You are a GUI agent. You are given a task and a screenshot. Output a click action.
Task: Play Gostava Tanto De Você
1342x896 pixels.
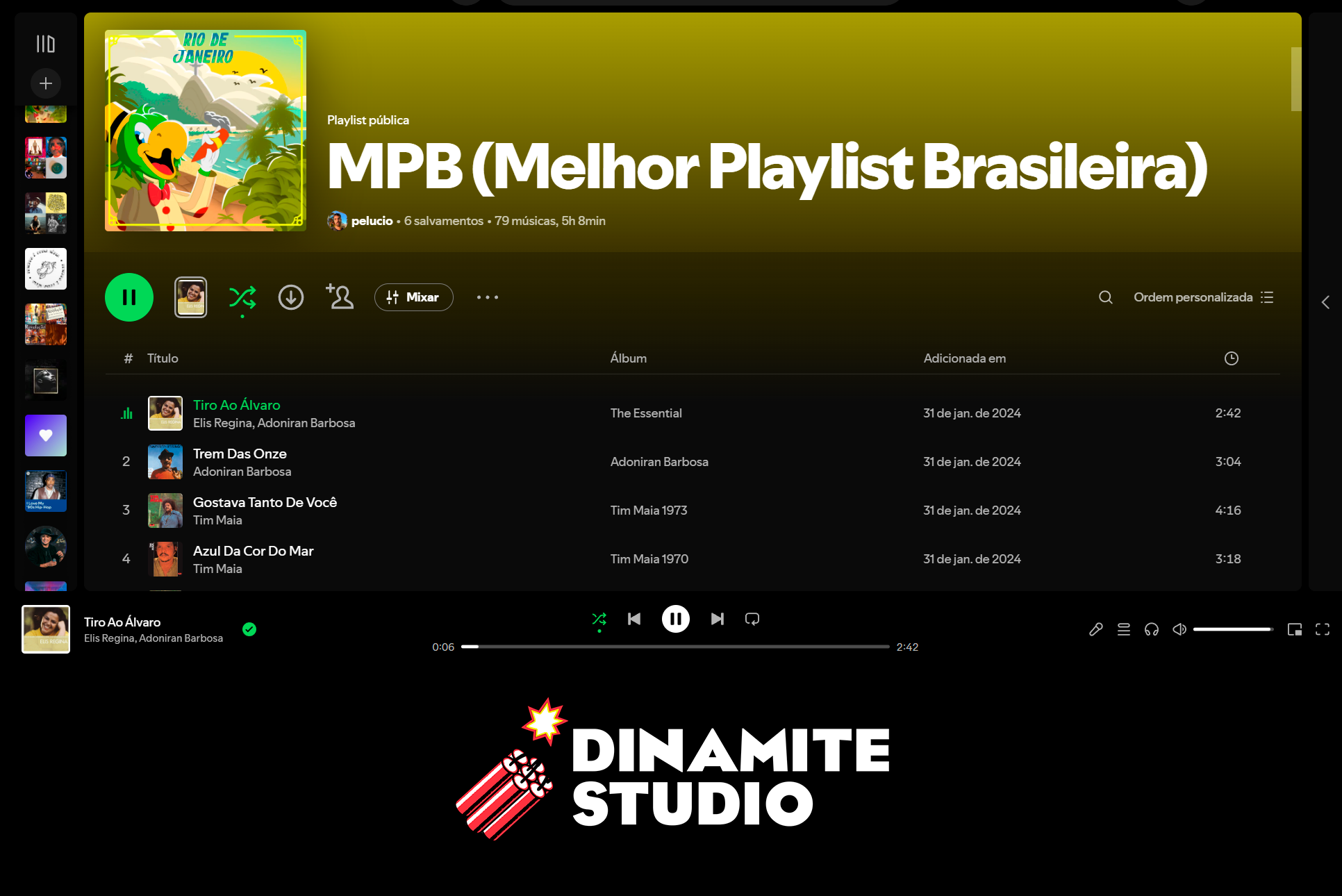(265, 502)
